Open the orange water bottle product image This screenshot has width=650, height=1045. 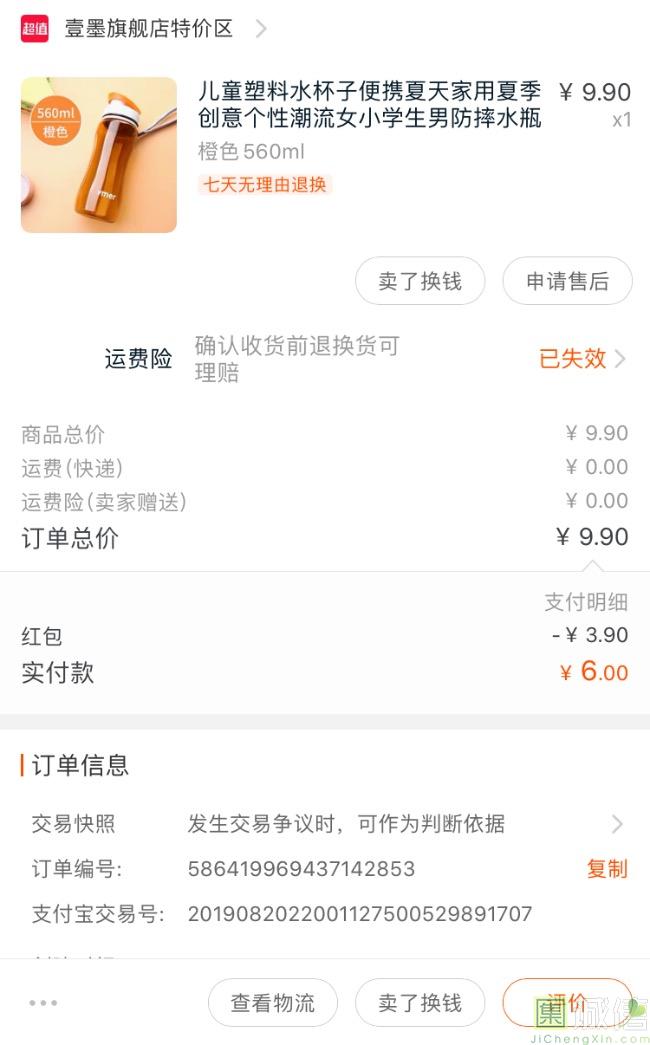(x=99, y=155)
